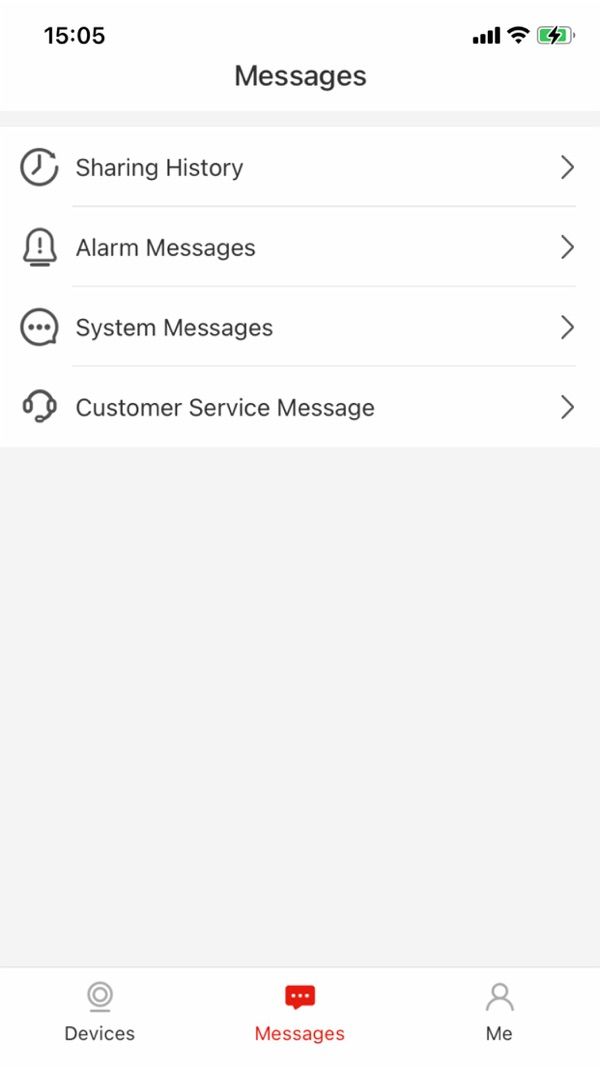This screenshot has width=600, height=1067.
Task: Switch to the Me tab
Action: click(499, 1012)
